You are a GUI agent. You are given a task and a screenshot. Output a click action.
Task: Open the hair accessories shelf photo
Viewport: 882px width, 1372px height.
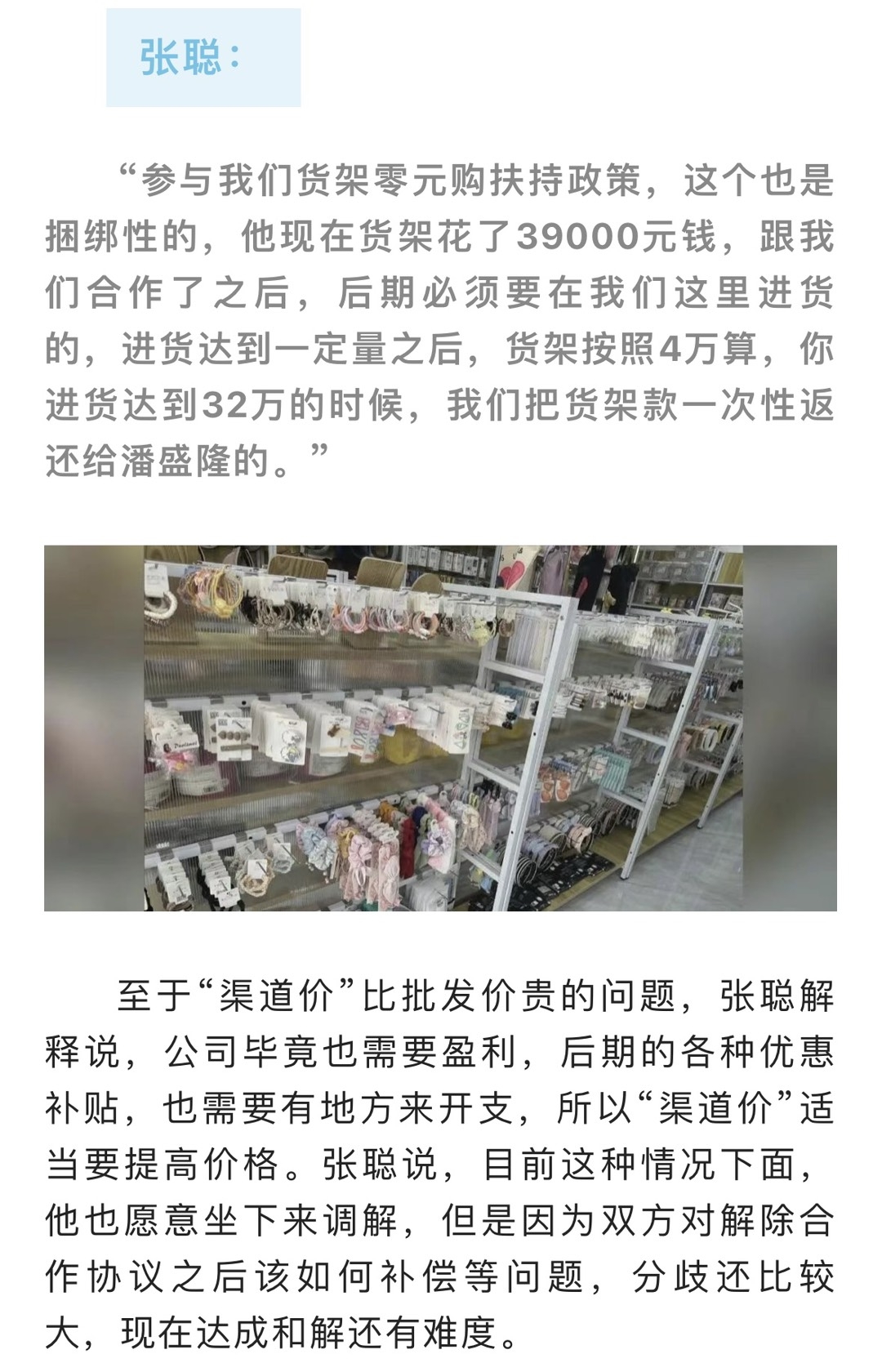point(441,728)
